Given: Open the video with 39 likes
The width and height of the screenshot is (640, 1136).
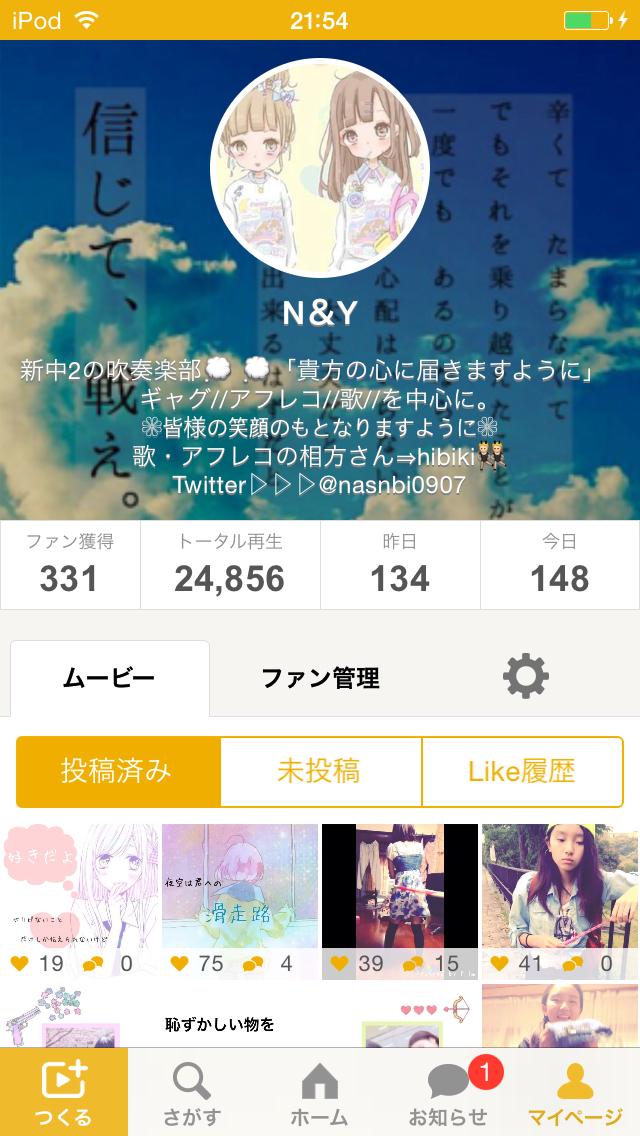Looking at the screenshot, I should tap(400, 900).
